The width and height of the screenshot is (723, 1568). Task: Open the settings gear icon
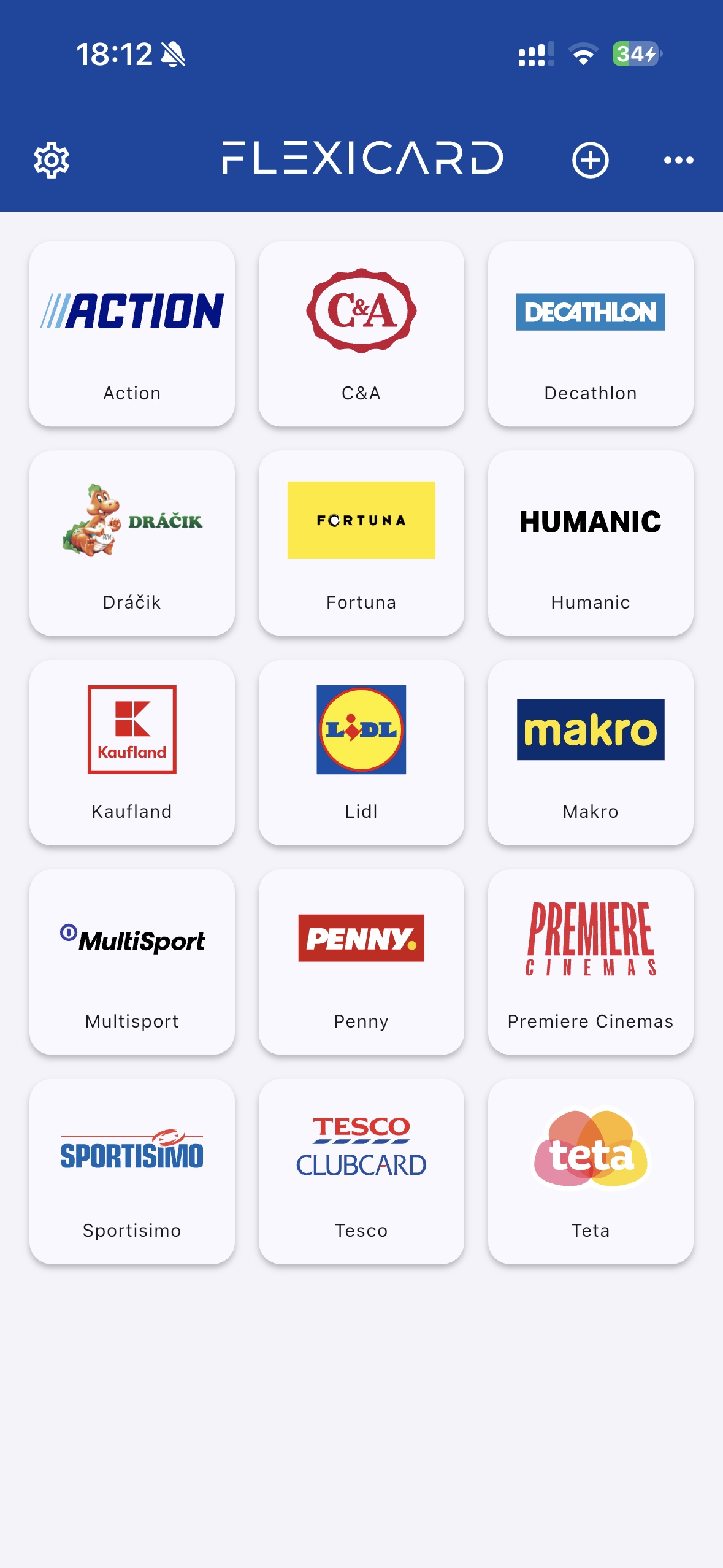[52, 160]
